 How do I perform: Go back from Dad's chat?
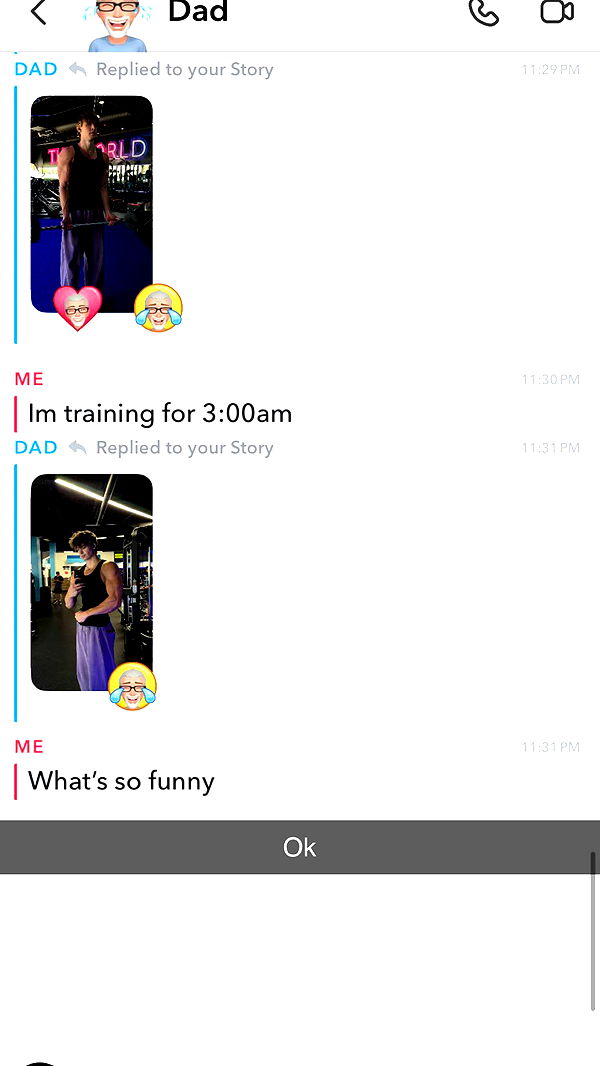tap(38, 13)
